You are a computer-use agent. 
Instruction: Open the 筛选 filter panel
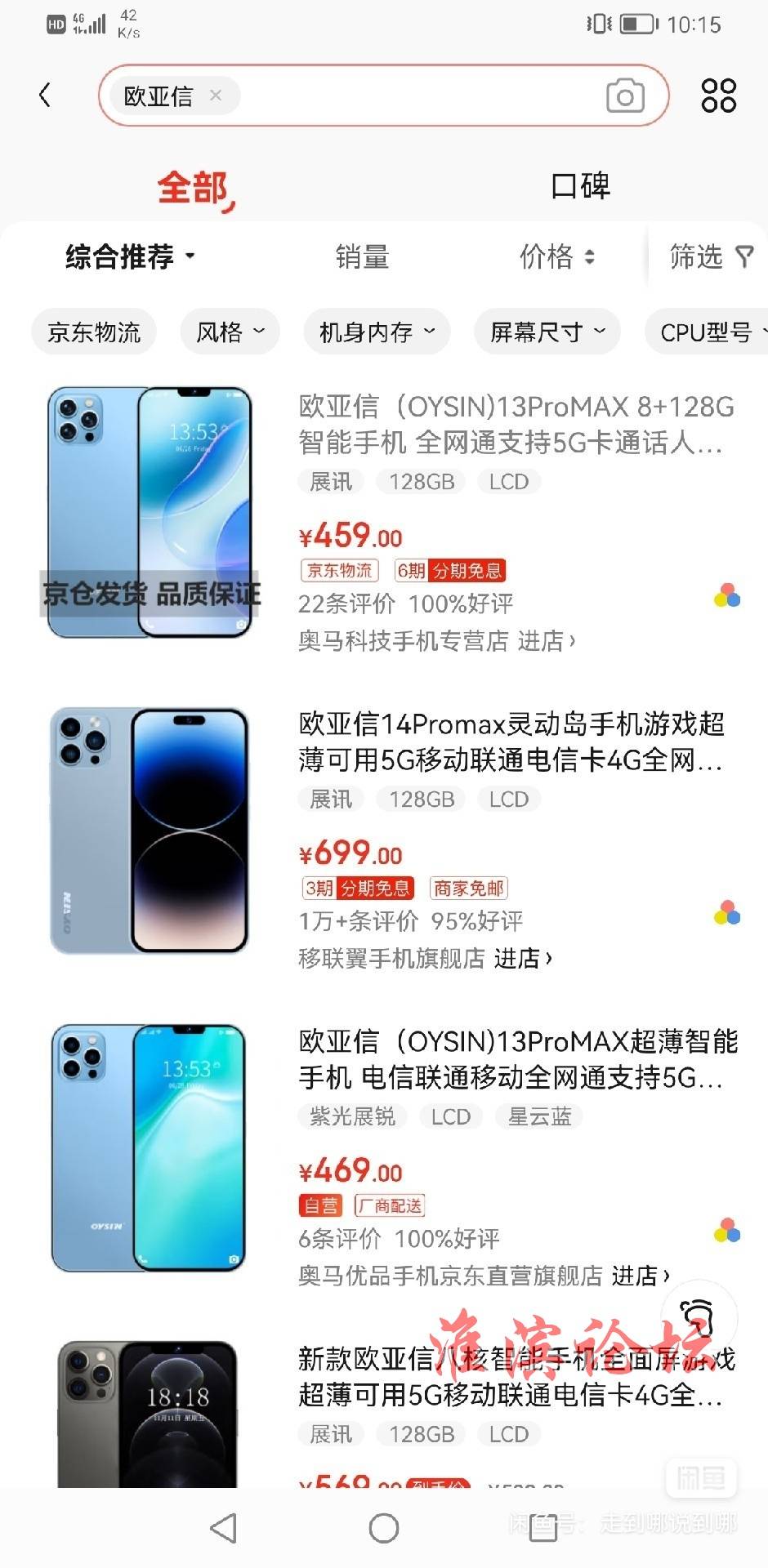[x=709, y=256]
